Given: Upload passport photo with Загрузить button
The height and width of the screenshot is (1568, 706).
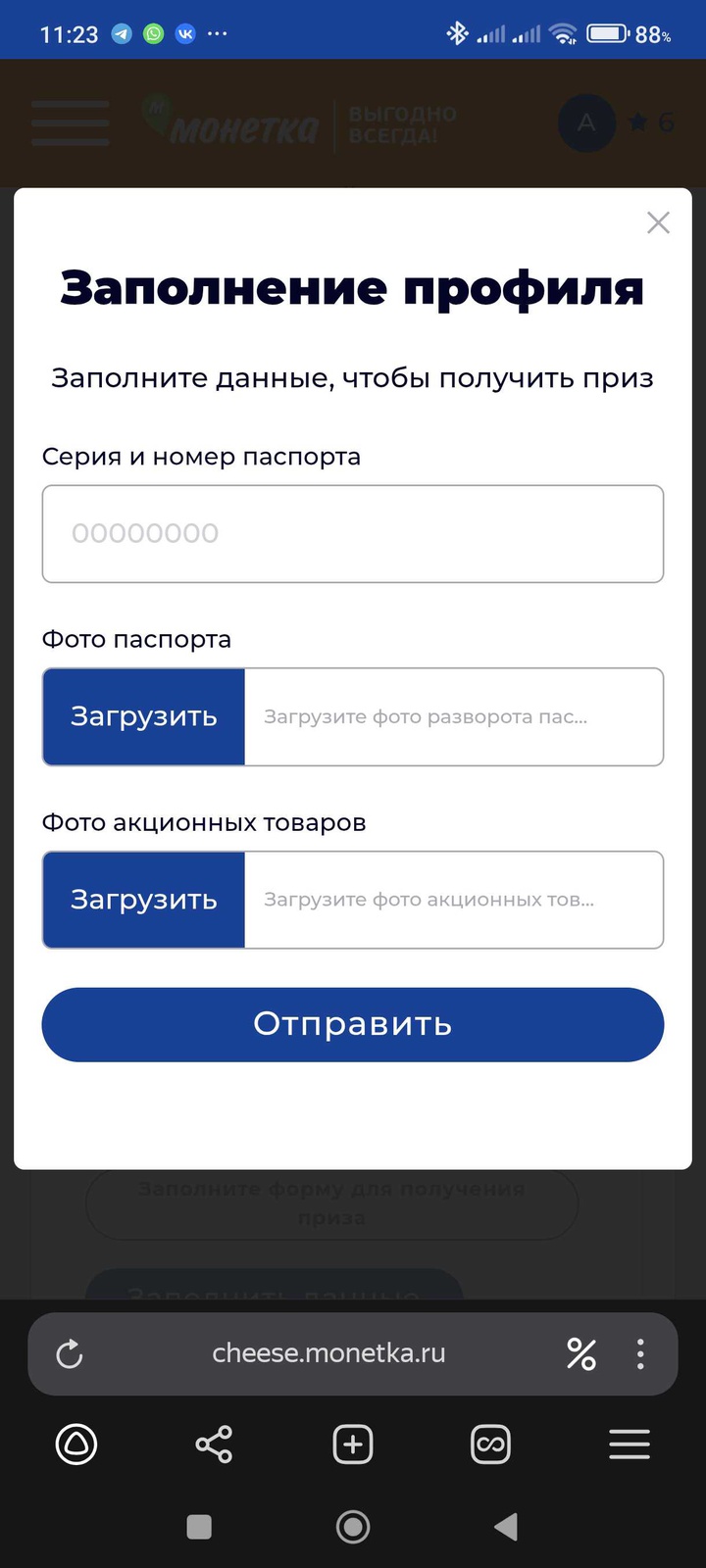Looking at the screenshot, I should tap(144, 716).
